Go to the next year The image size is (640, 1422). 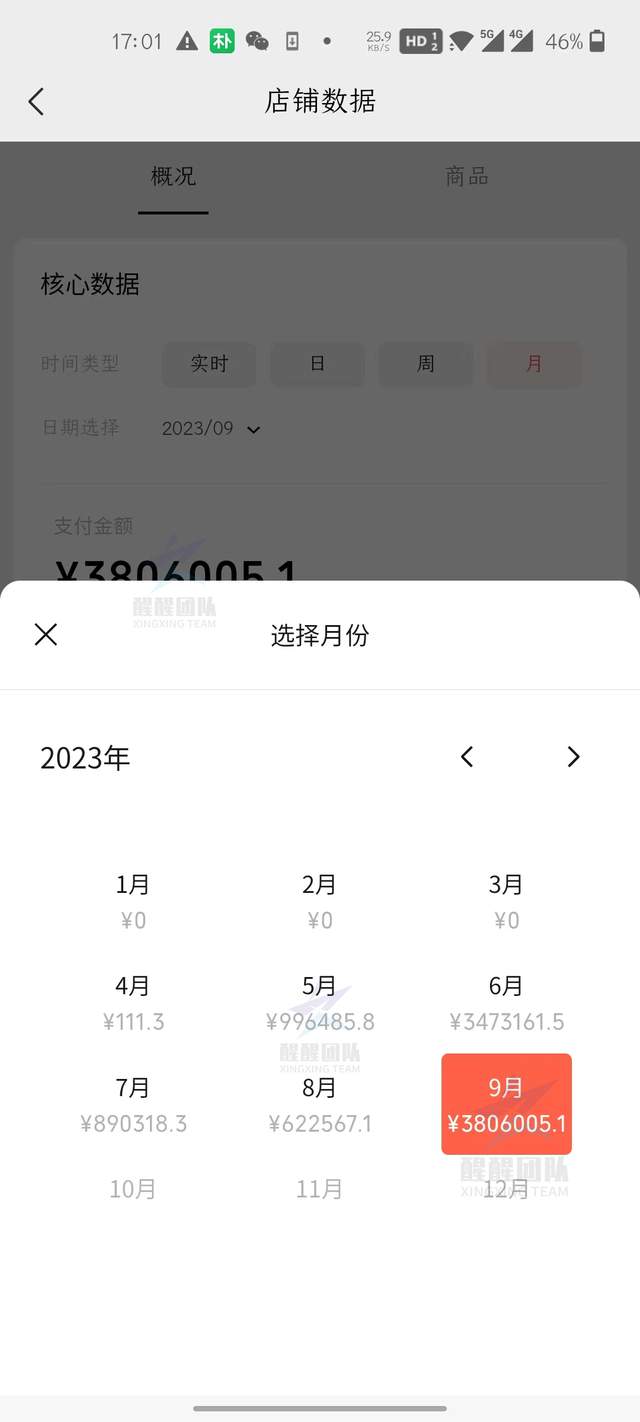[x=573, y=757]
